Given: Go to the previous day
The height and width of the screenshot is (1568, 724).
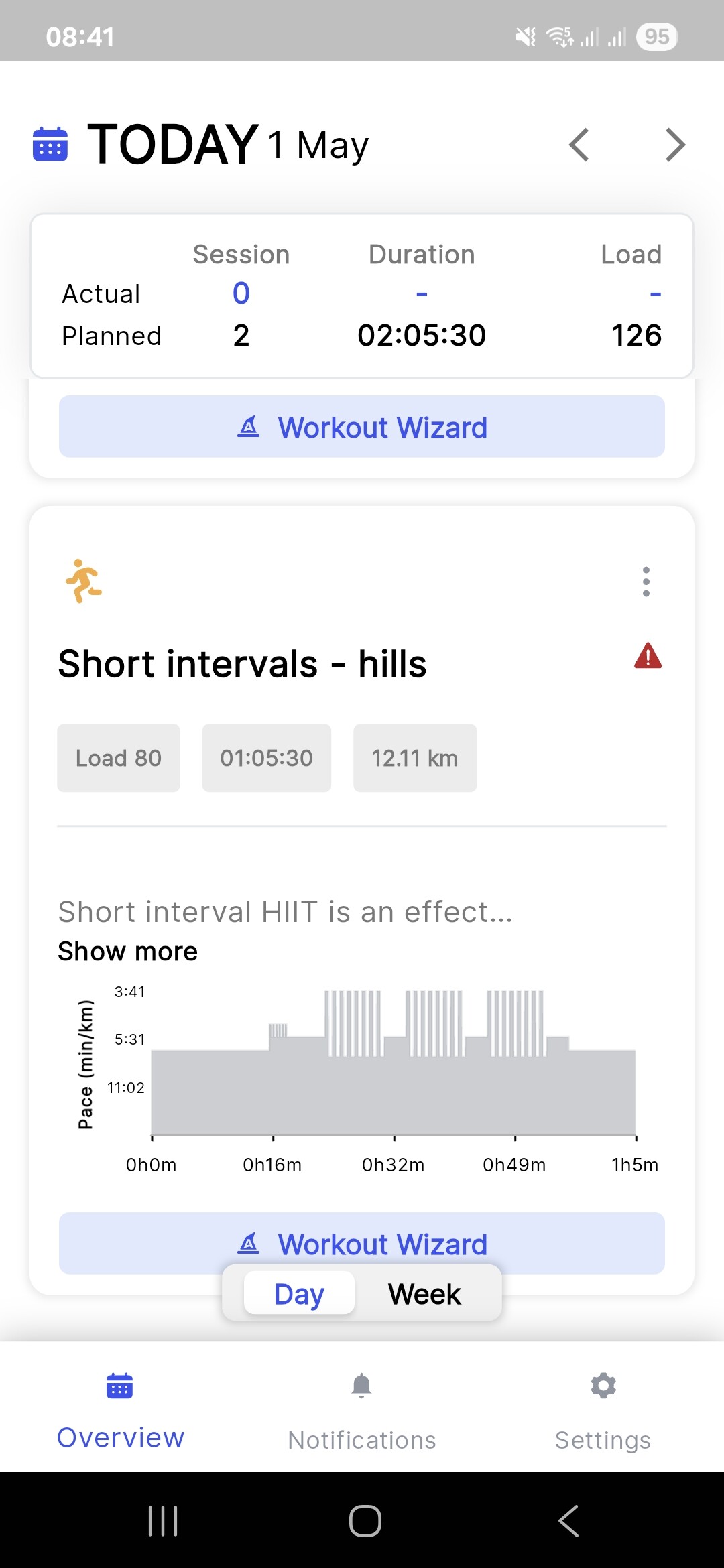Looking at the screenshot, I should [579, 145].
